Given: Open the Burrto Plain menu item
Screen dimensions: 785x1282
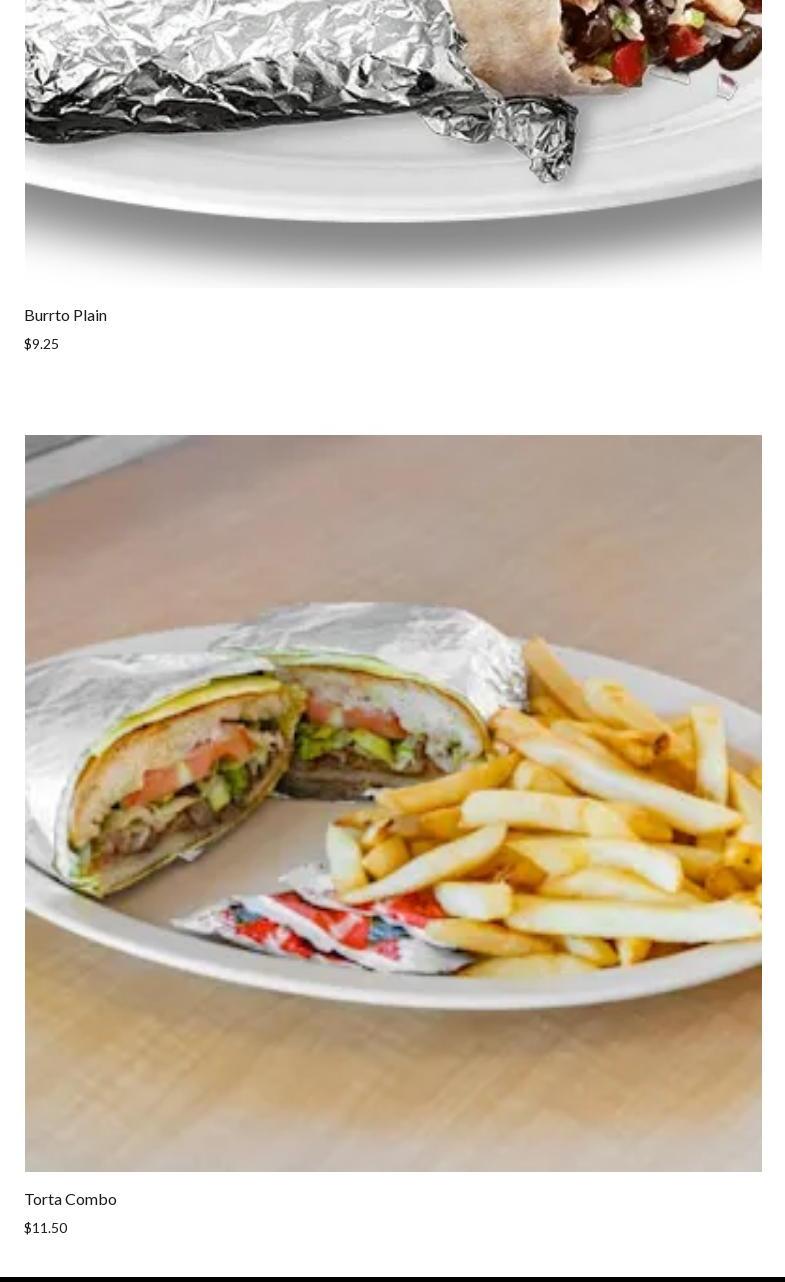Looking at the screenshot, I should pos(393,140).
